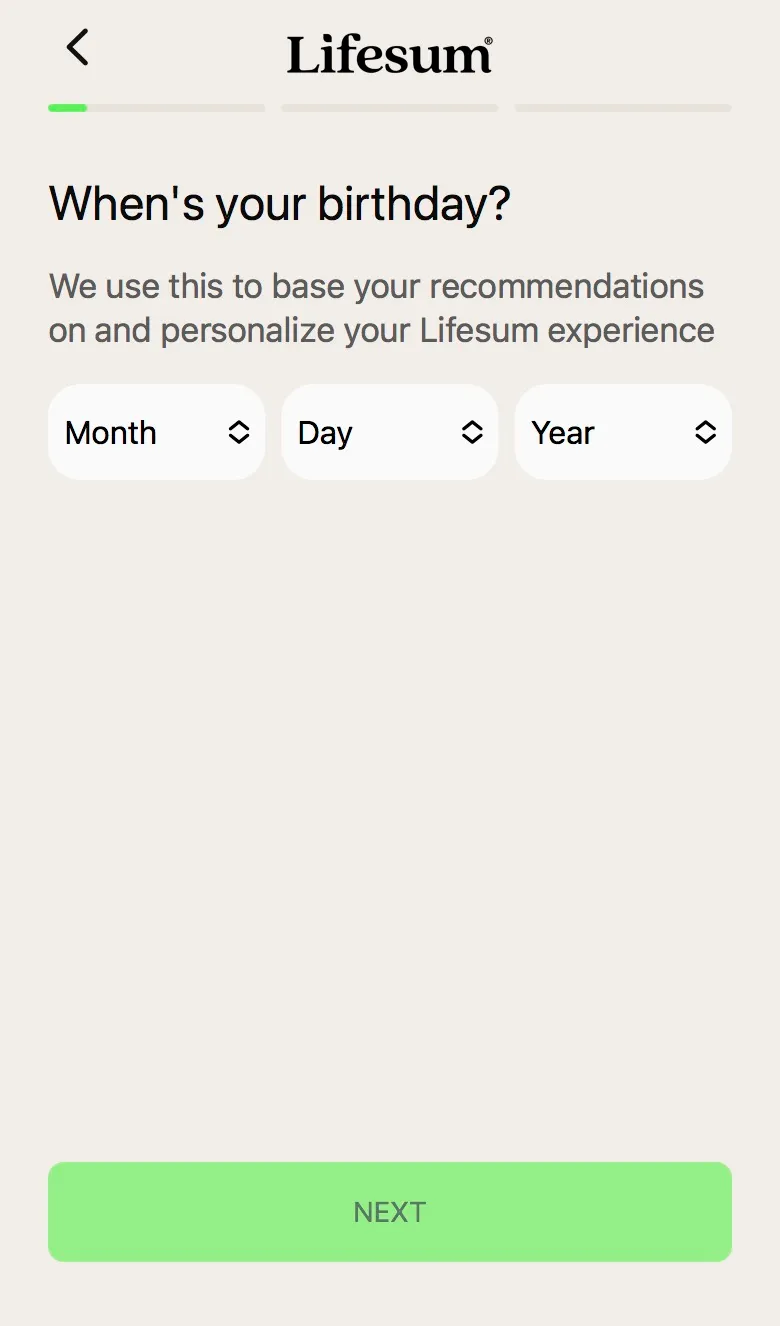Screen dimensions: 780x1326
Task: Choose a day from the Day picker
Action: click(x=390, y=432)
